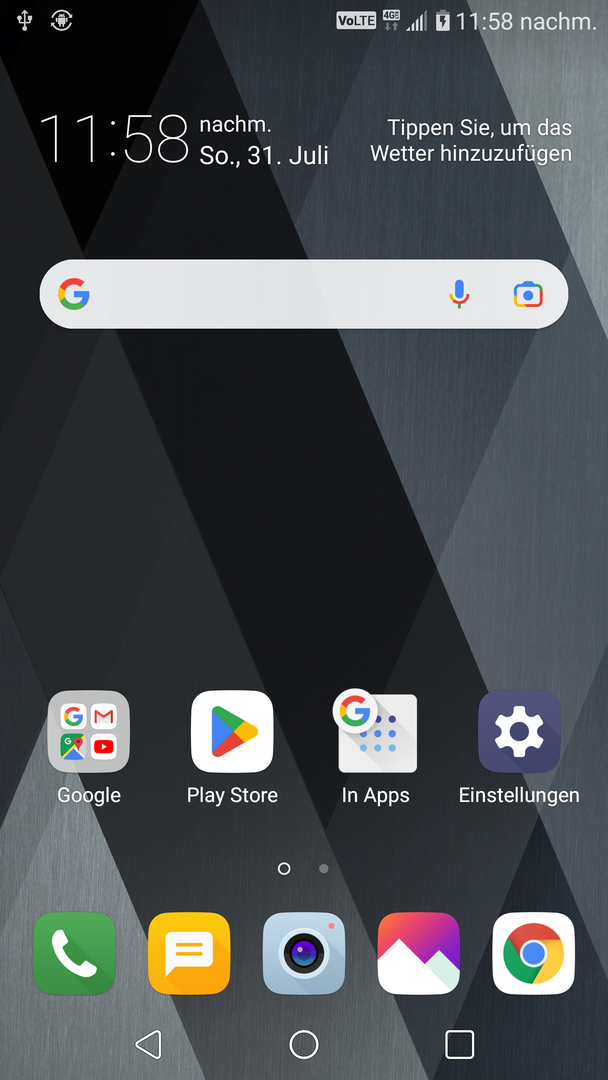Open Einstellungen settings app

point(519,732)
